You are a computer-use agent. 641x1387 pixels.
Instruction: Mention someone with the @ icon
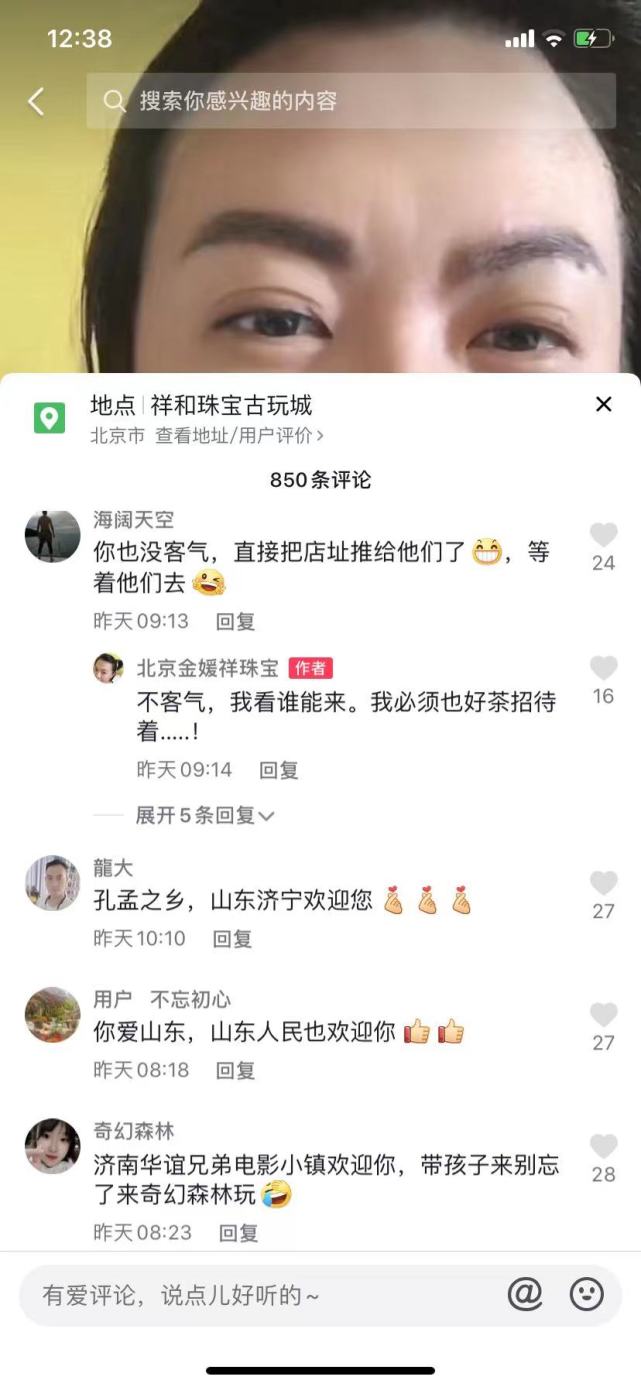pyautogui.click(x=525, y=1295)
